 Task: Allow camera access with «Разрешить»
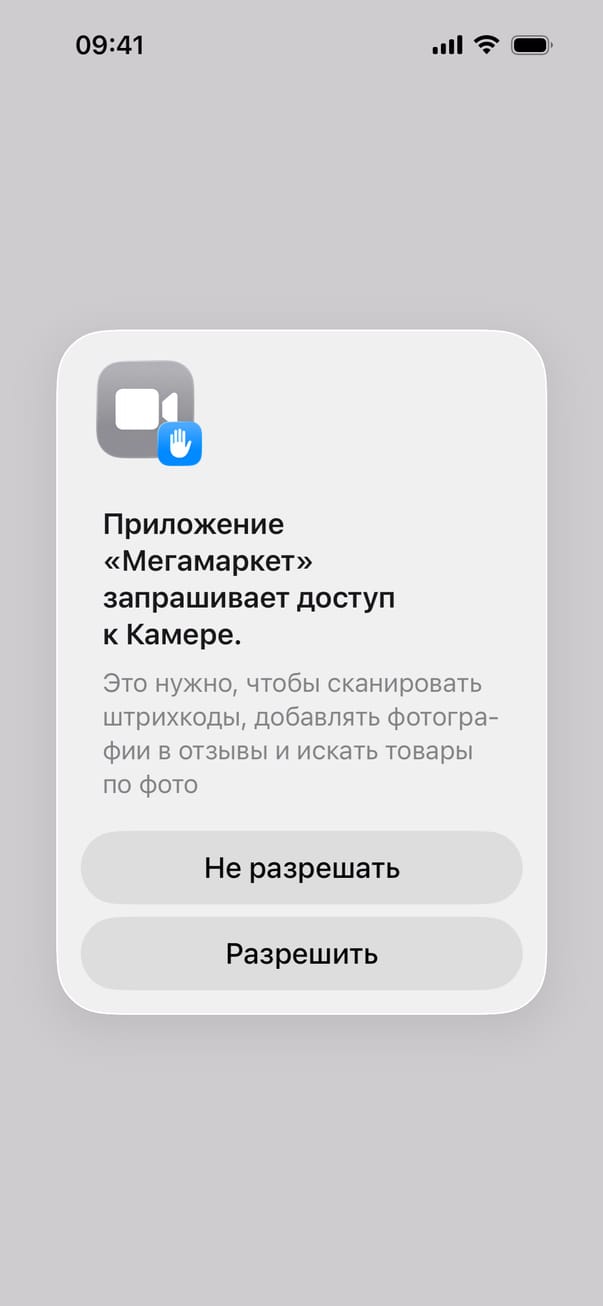(x=301, y=953)
